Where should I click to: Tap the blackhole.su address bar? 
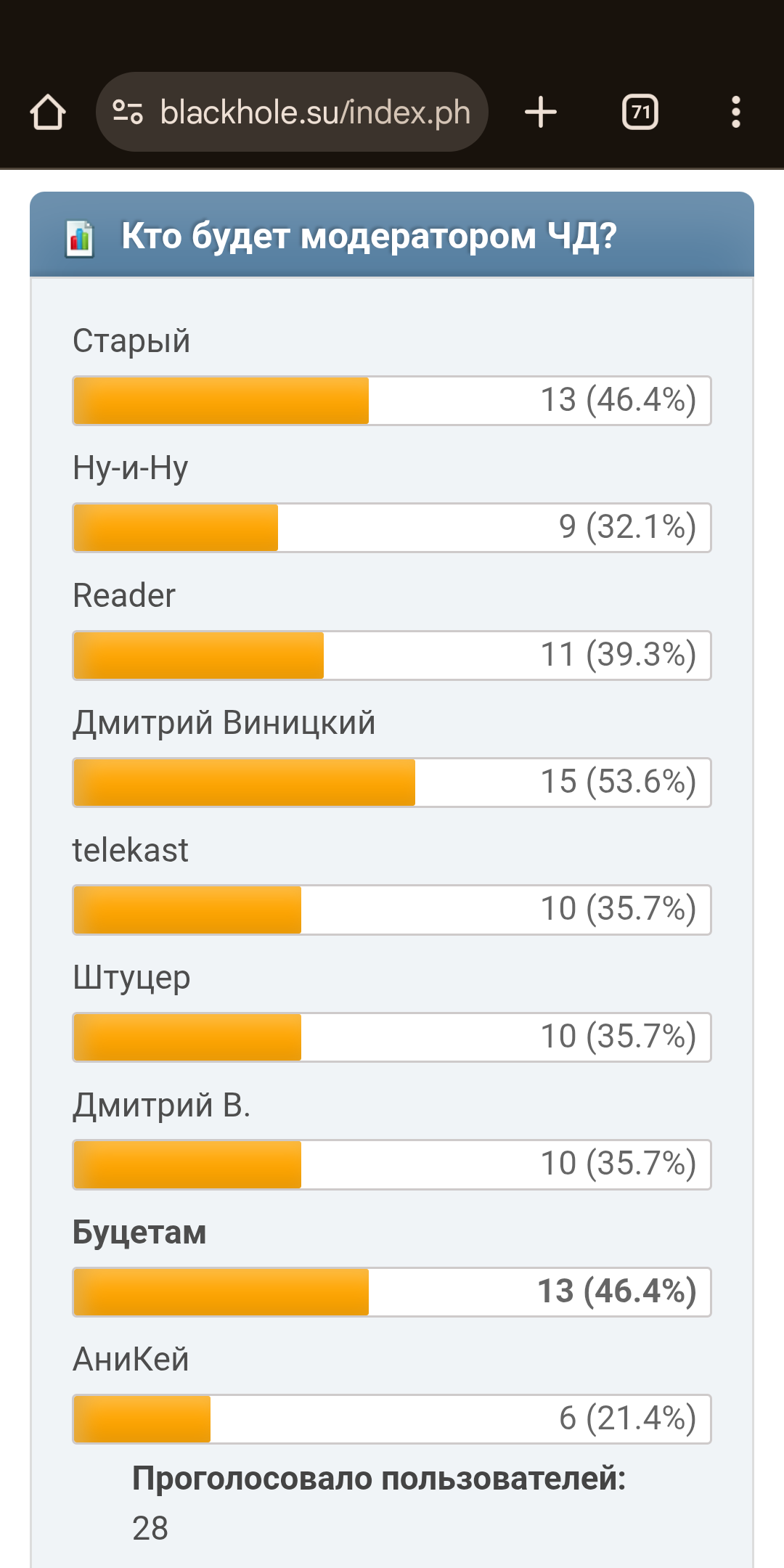tap(314, 113)
